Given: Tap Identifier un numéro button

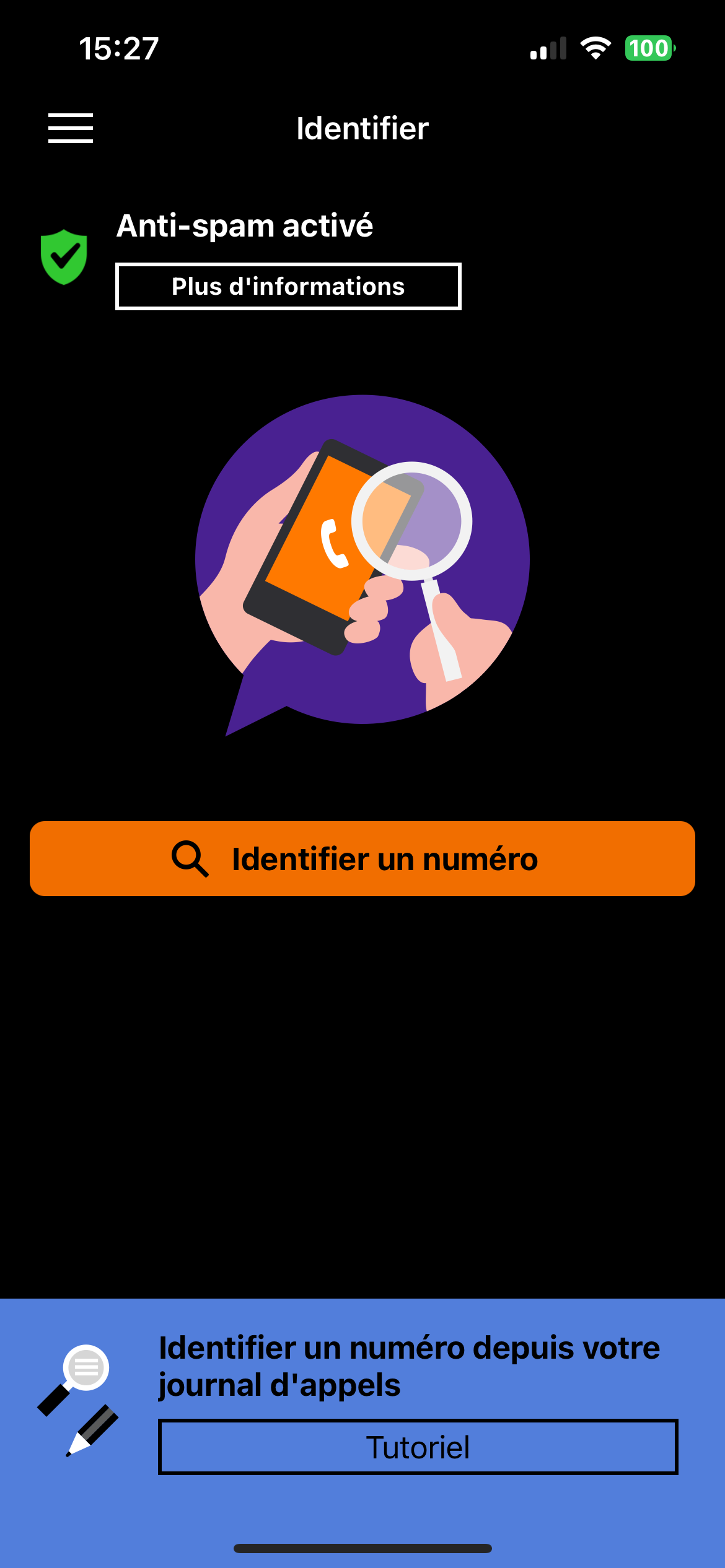Looking at the screenshot, I should pos(362,859).
